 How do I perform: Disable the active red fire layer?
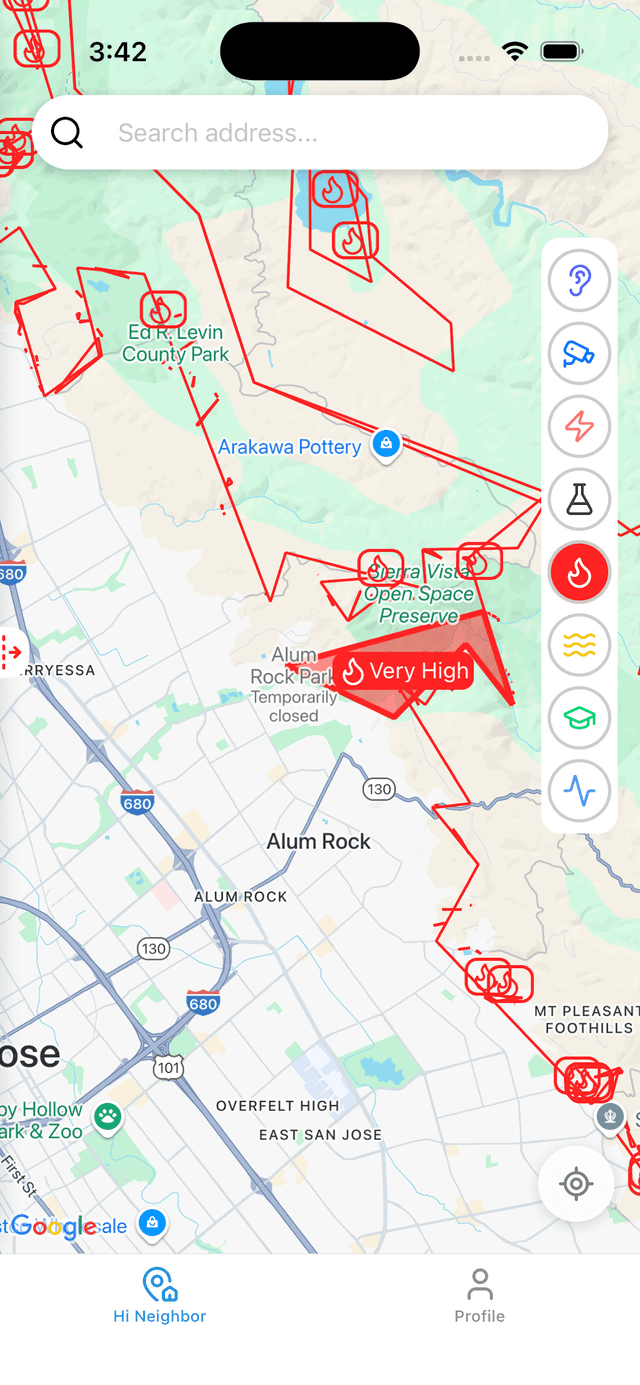pos(579,572)
